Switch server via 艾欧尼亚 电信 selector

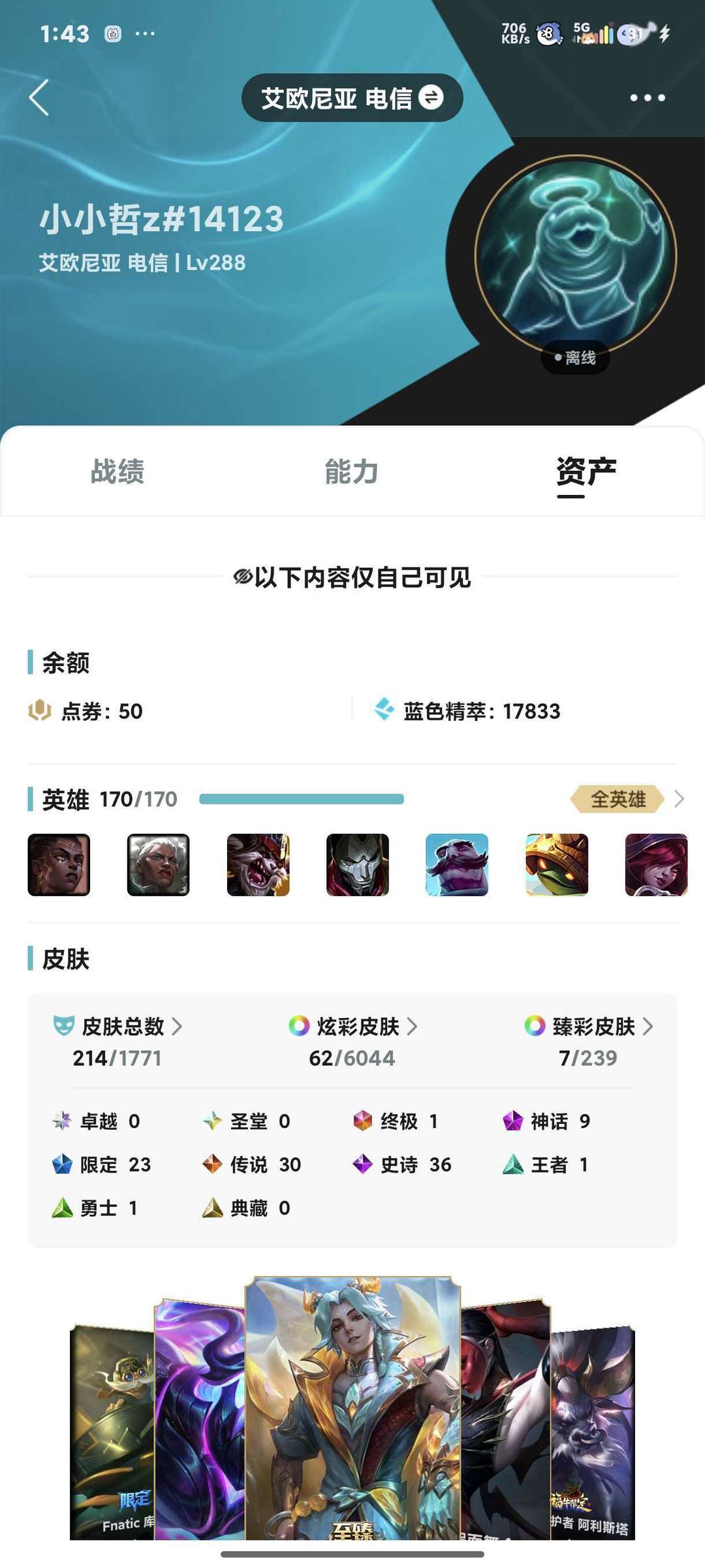pos(352,98)
